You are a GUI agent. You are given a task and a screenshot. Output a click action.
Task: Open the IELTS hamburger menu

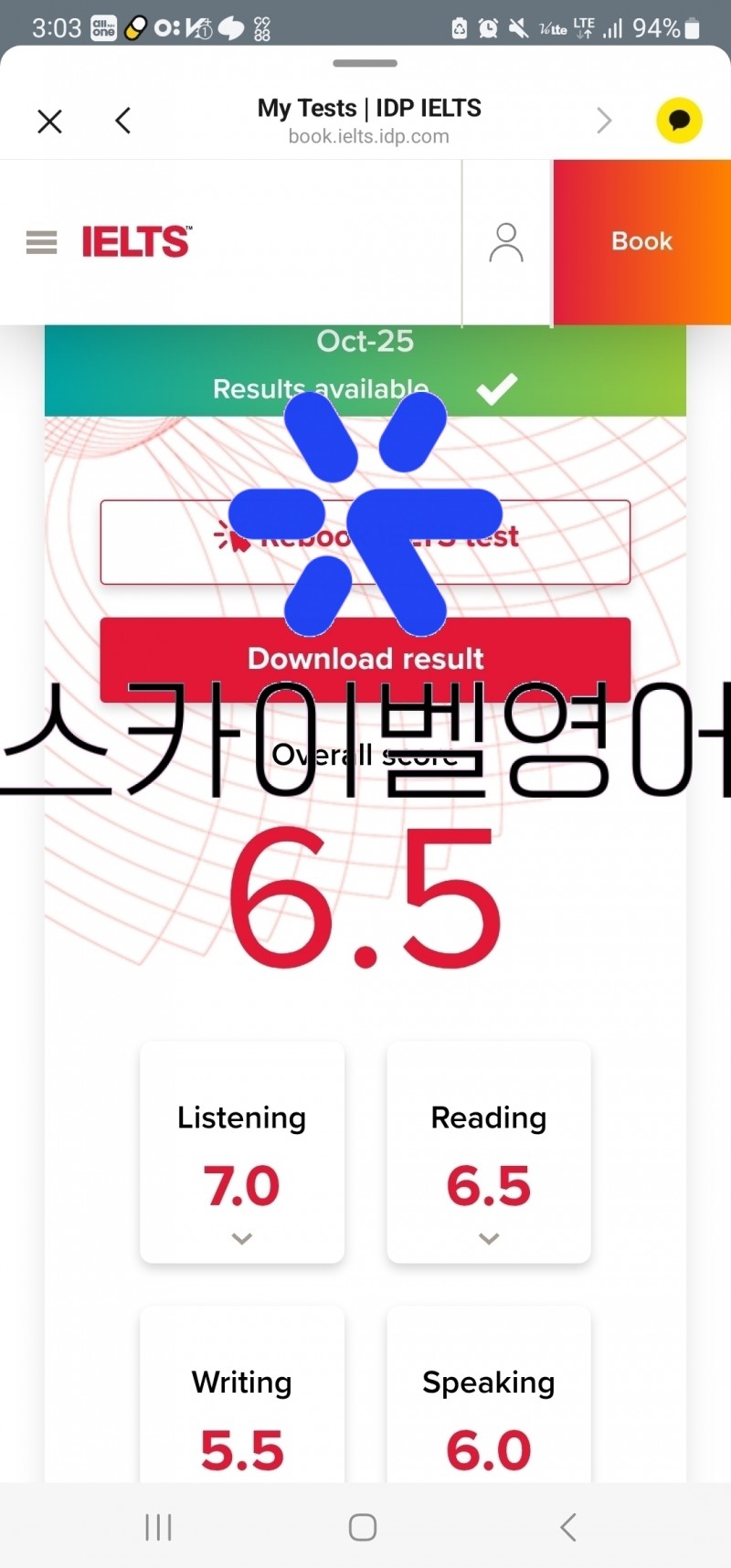pyautogui.click(x=41, y=242)
